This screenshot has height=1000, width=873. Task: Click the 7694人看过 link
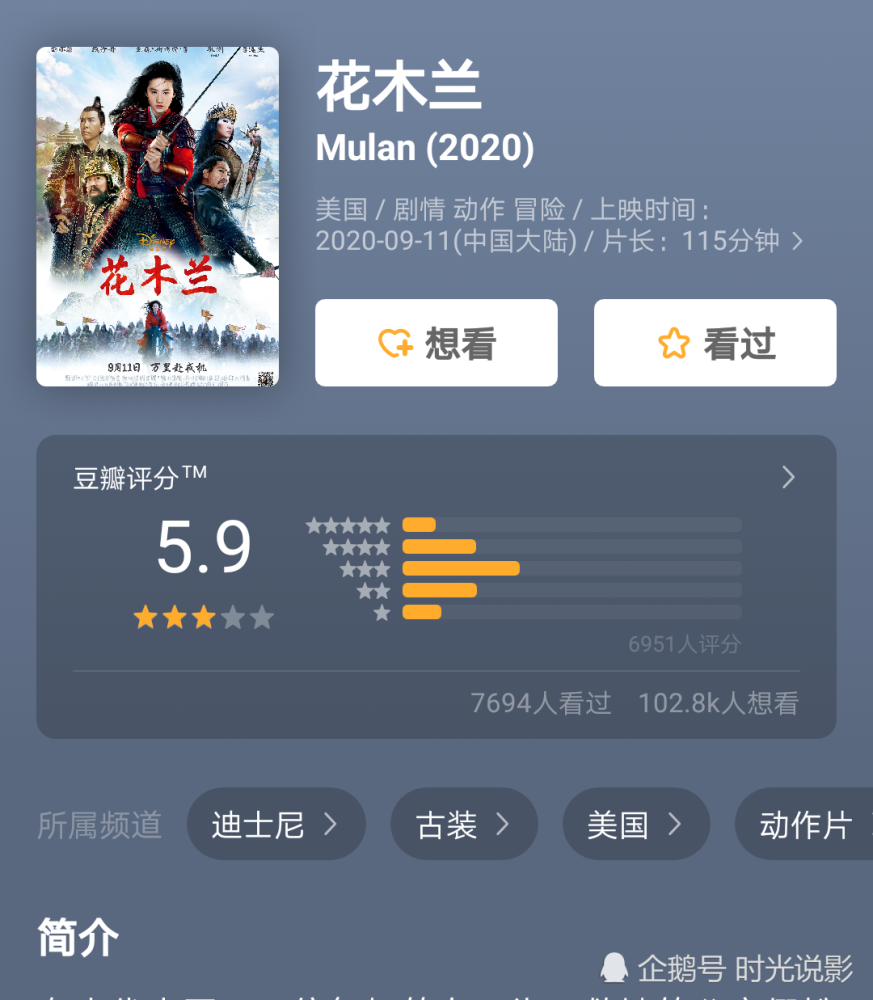click(541, 703)
